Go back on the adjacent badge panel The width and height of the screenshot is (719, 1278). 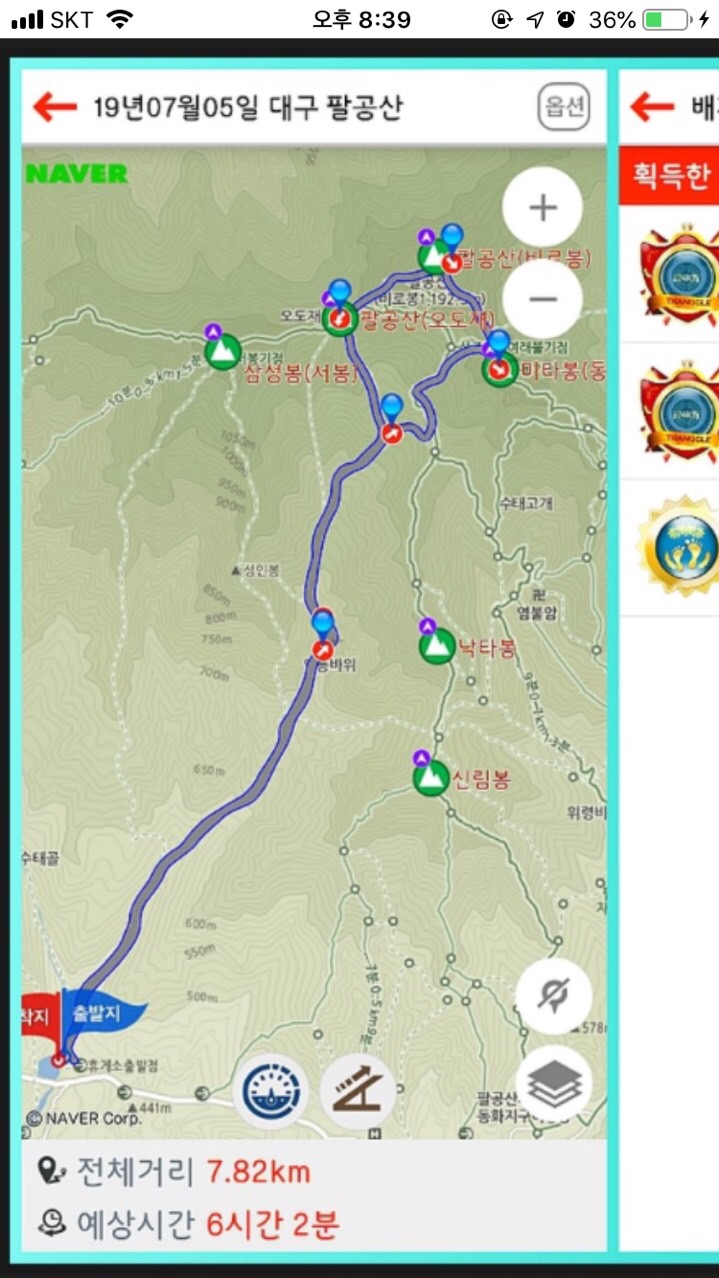[652, 107]
